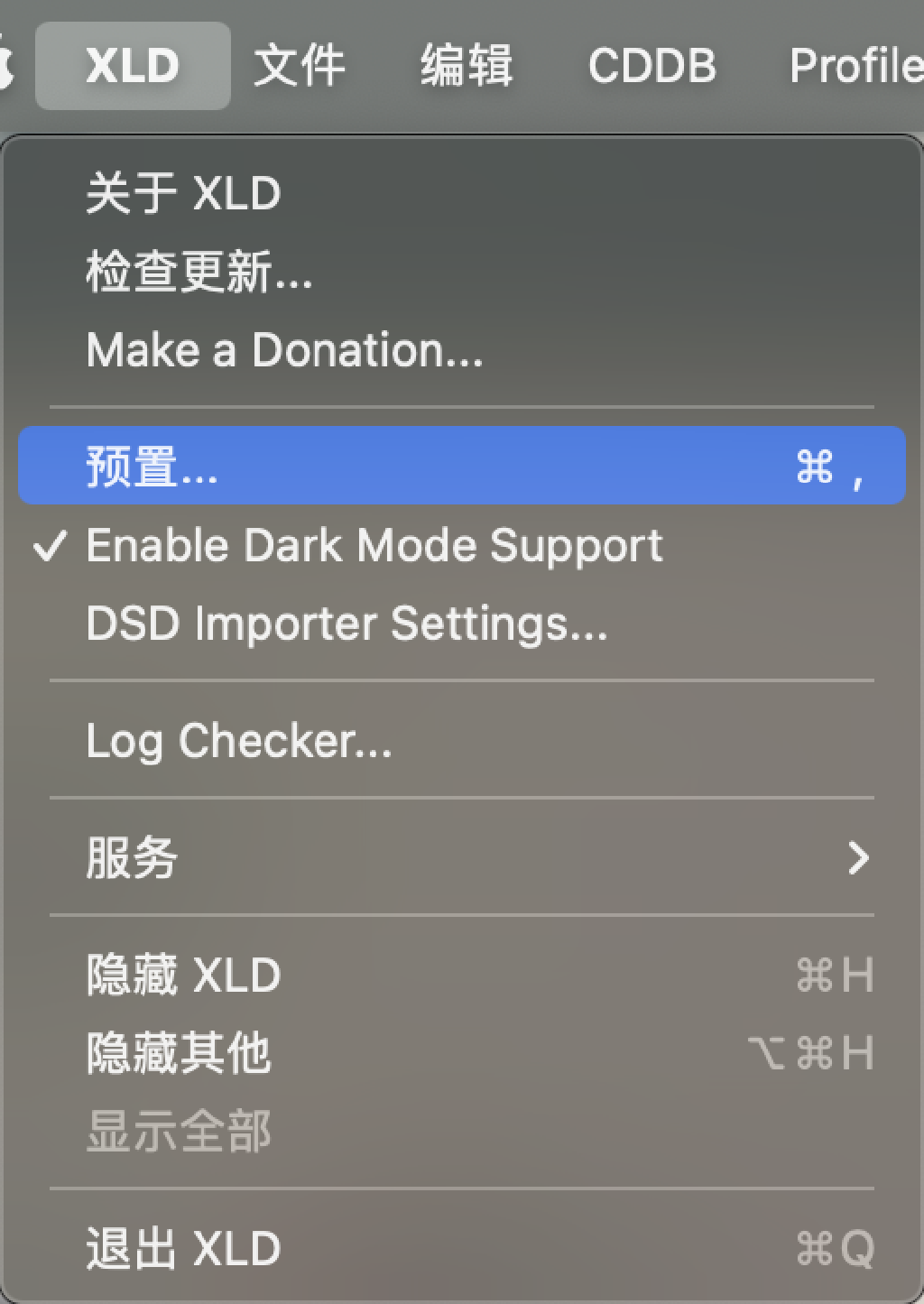The image size is (924, 1304).
Task: Open the Apple menu
Action: coord(7,65)
